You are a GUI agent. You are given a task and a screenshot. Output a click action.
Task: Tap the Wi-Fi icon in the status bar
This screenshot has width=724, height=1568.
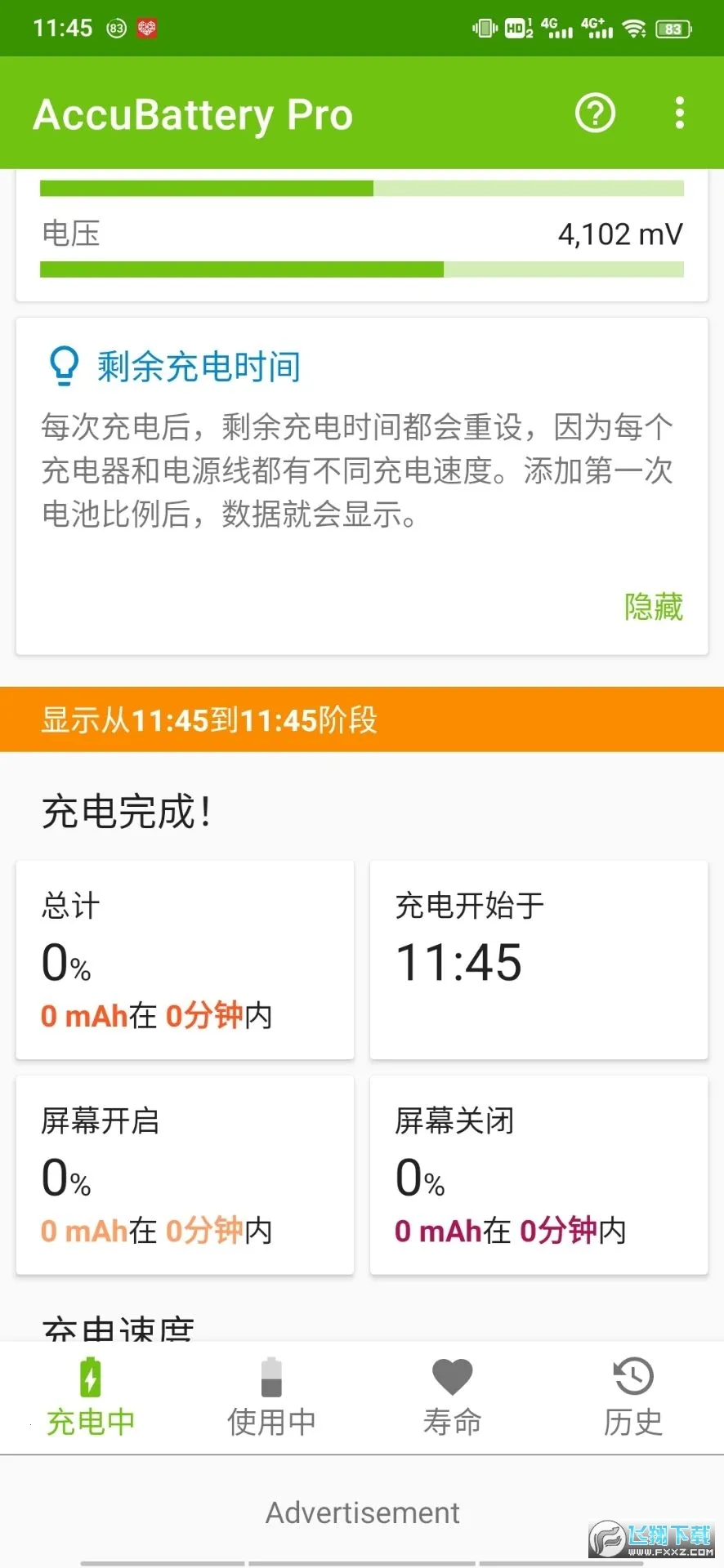point(636,27)
